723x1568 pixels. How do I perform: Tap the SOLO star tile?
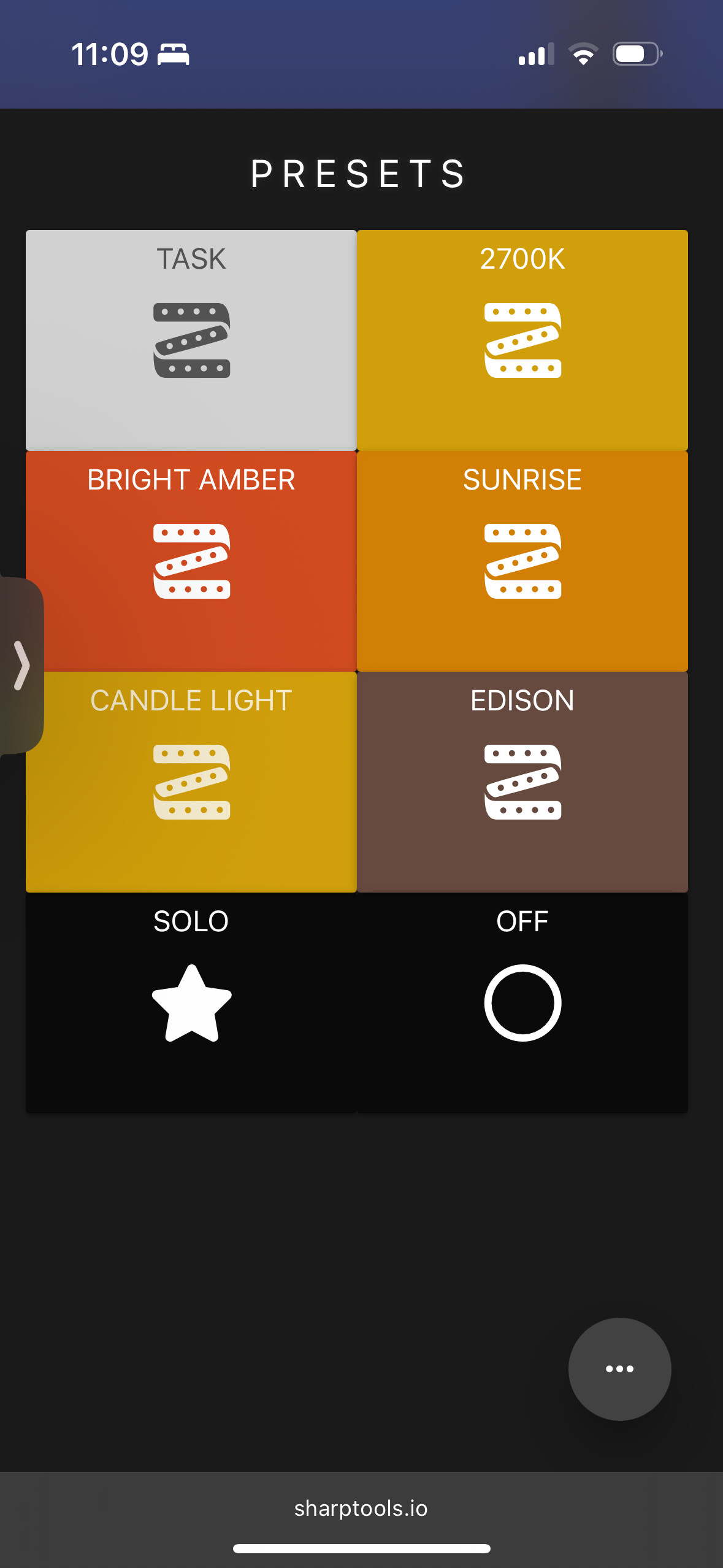191,1003
